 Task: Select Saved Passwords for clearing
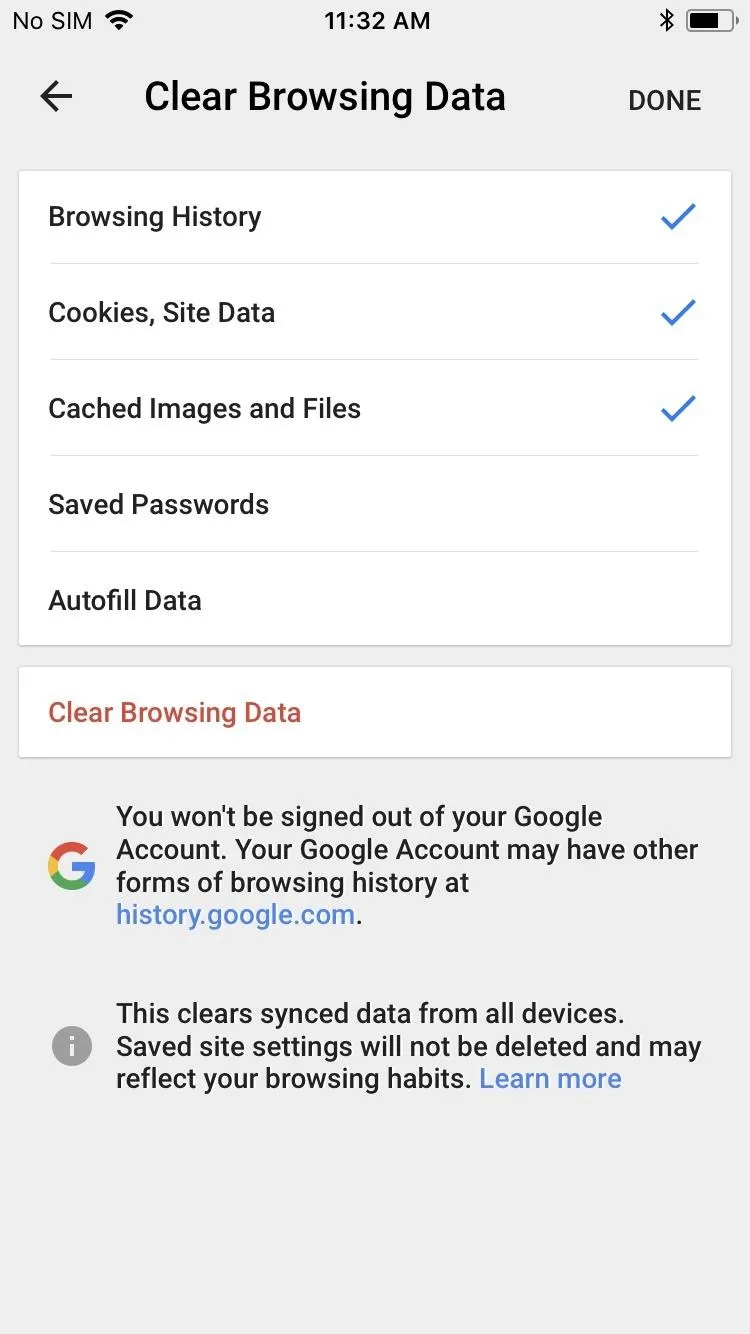(375, 505)
